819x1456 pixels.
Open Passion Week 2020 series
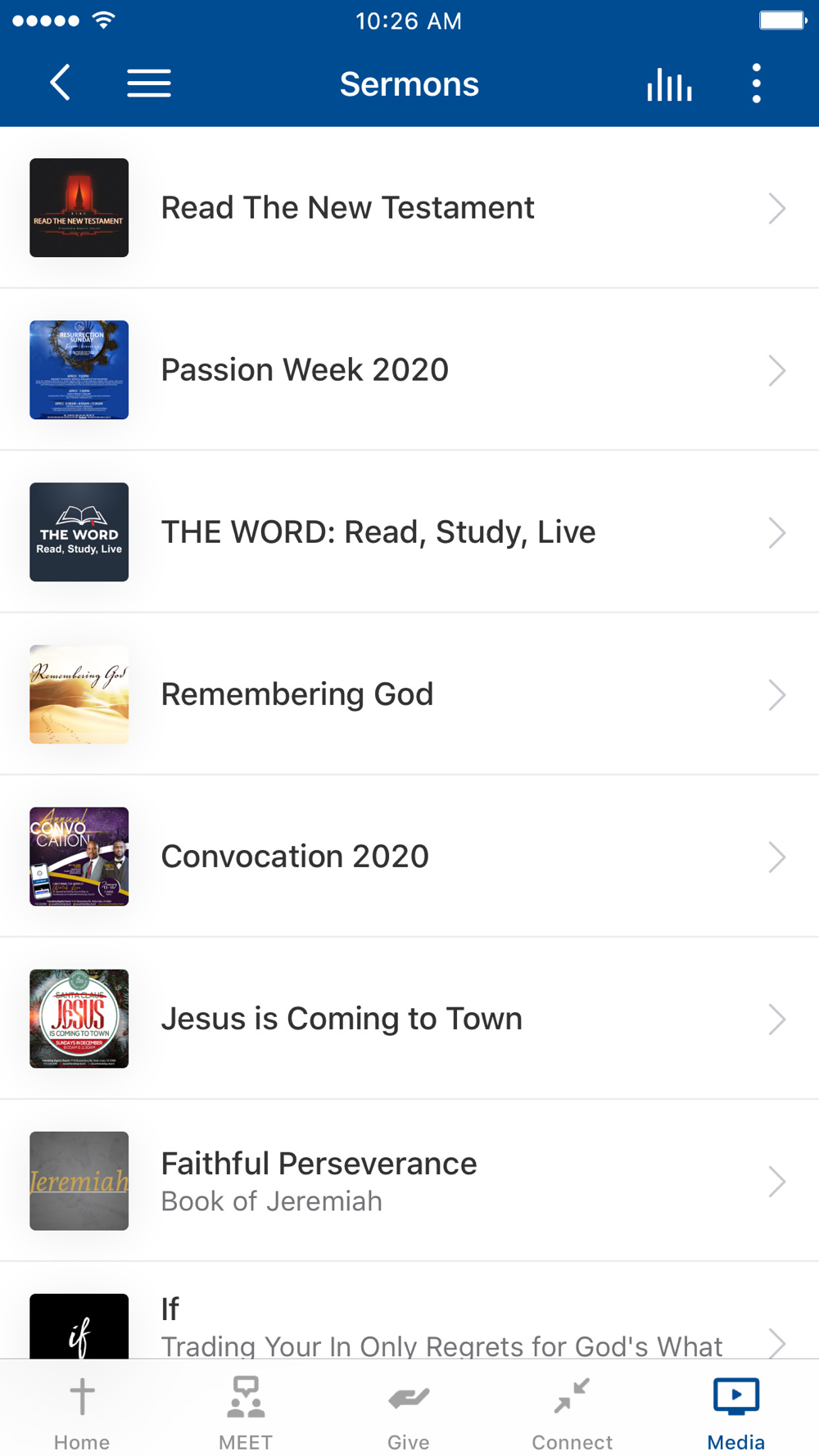click(409, 370)
